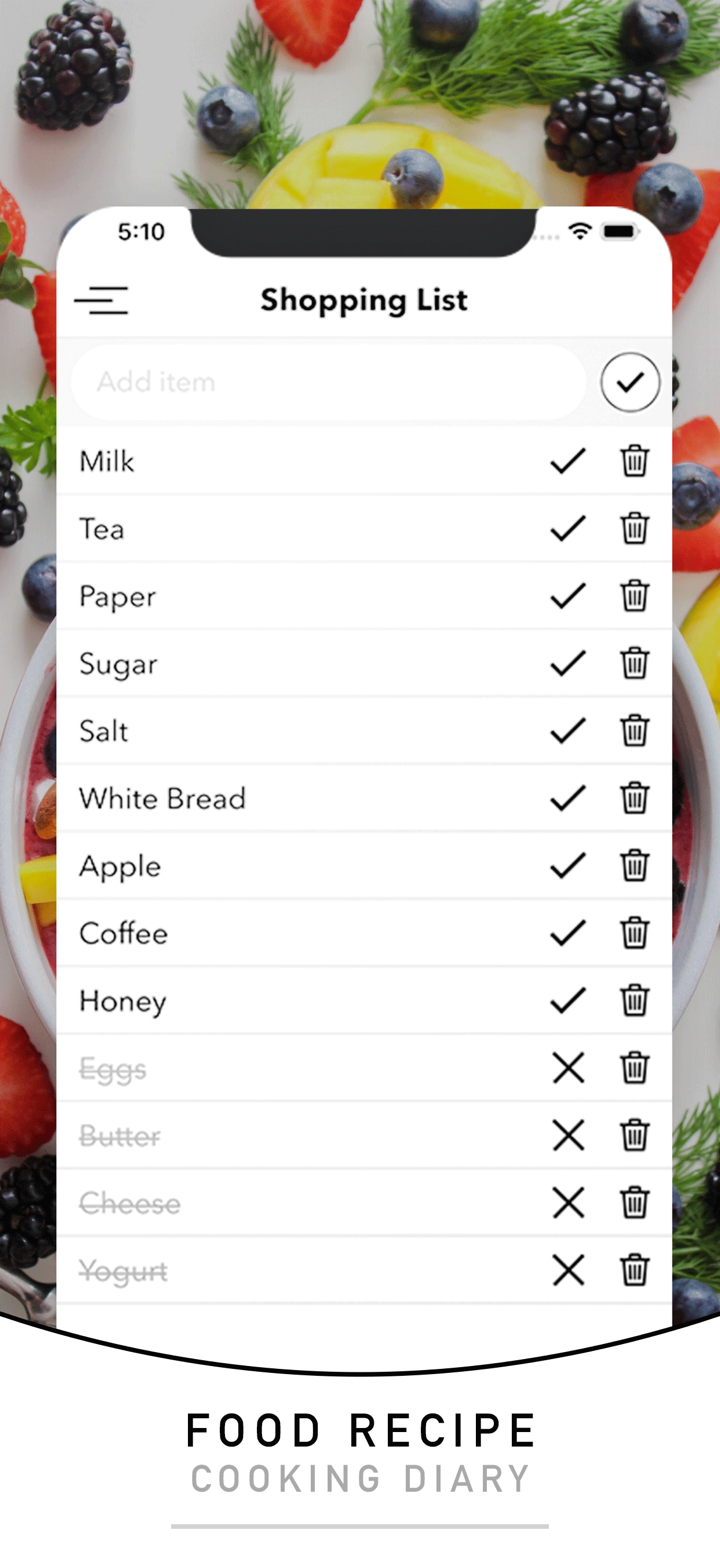The width and height of the screenshot is (720, 1558).
Task: Delete Cheese with its trash icon
Action: coord(634,1203)
